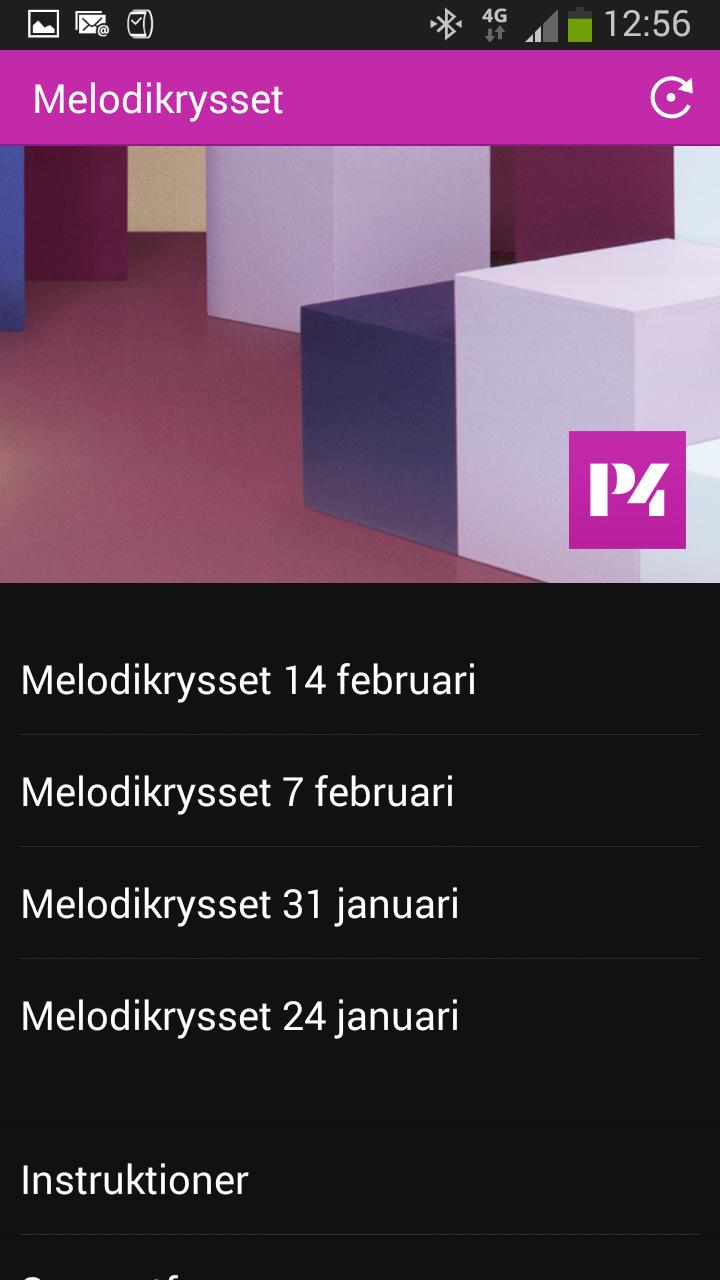720x1280 pixels.
Task: Open Instruktioner
Action: coord(135,1180)
